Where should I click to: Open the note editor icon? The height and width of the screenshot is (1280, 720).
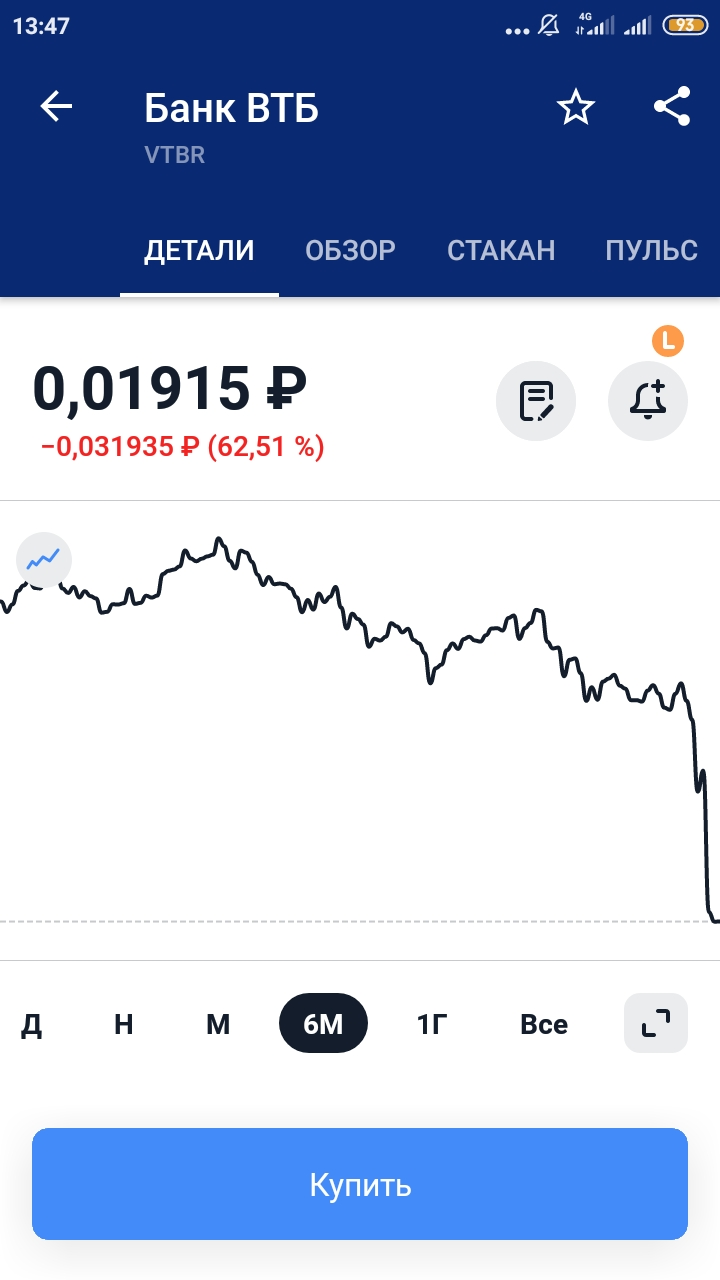click(x=536, y=401)
